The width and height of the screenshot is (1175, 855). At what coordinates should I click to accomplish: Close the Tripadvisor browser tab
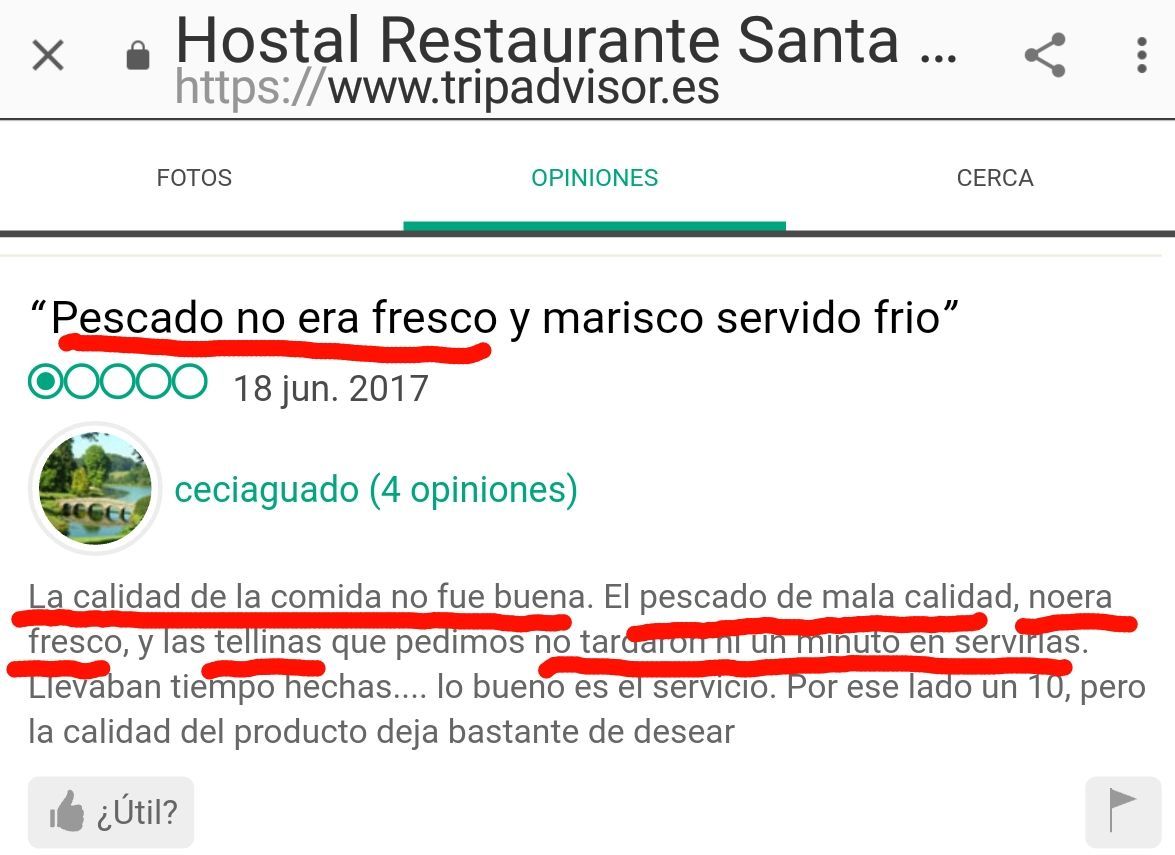[47, 56]
